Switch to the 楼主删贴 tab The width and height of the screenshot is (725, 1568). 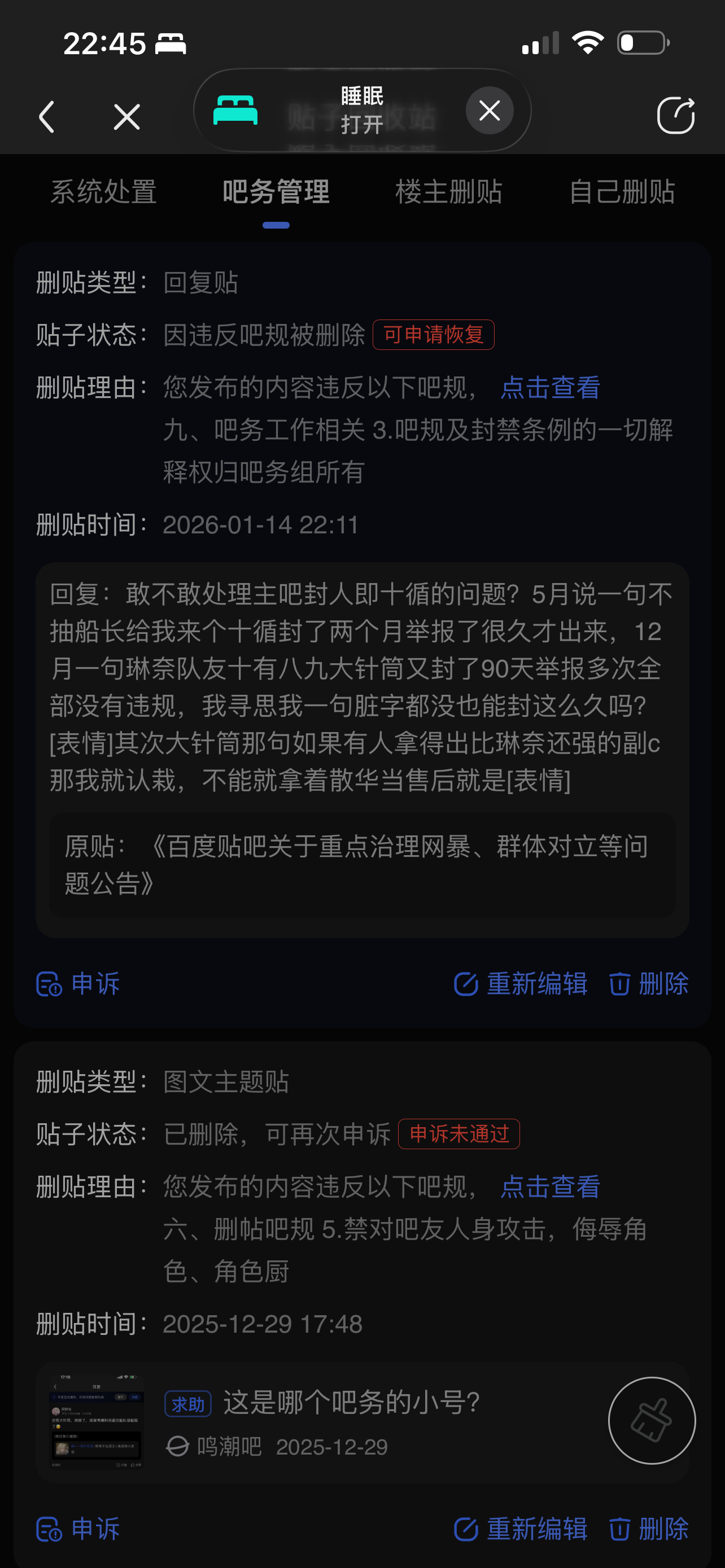[449, 192]
